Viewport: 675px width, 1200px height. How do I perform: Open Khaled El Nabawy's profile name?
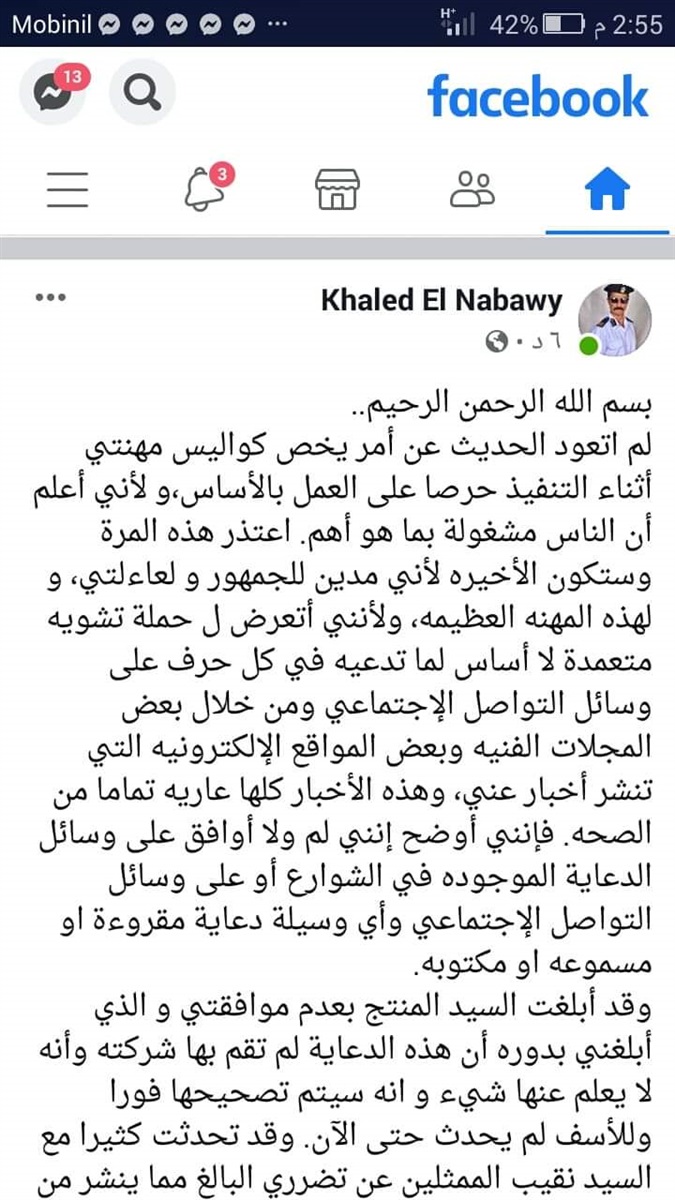pos(442,301)
